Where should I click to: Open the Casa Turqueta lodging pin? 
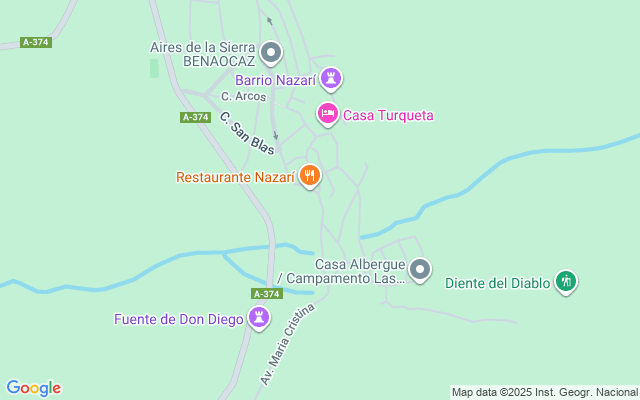(x=327, y=115)
